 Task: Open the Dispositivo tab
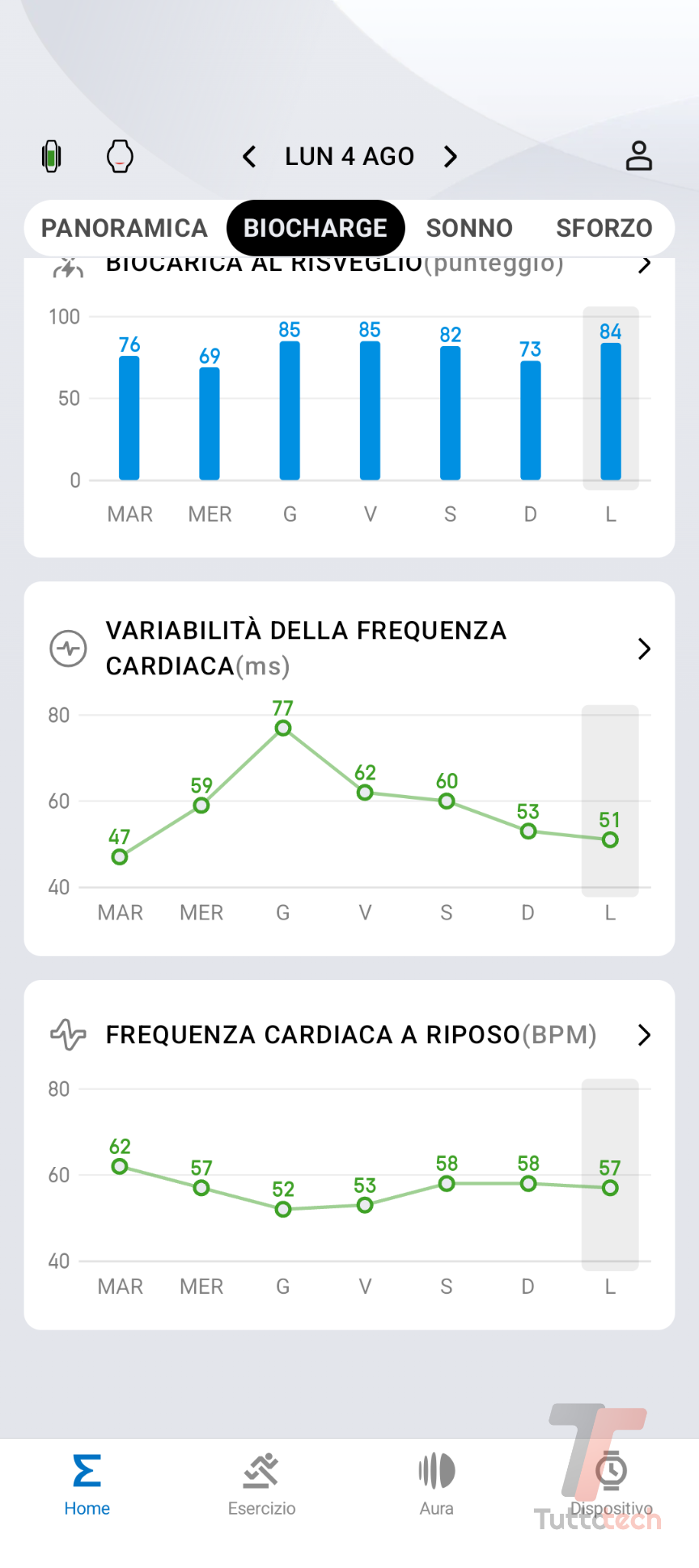pos(612,1485)
